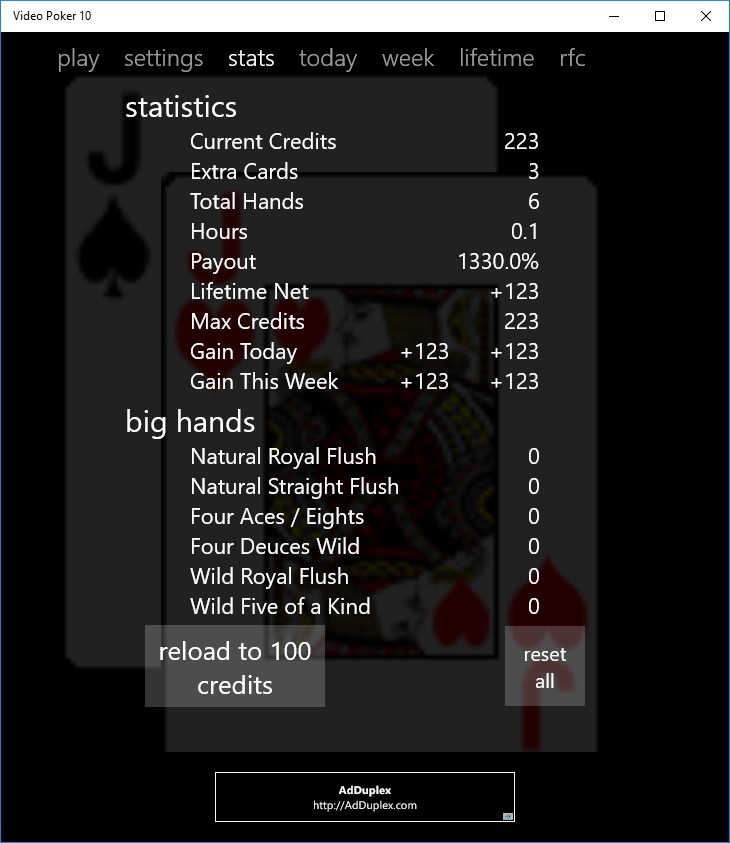730x843 pixels.
Task: Click the big hands section heading
Action: 189,422
